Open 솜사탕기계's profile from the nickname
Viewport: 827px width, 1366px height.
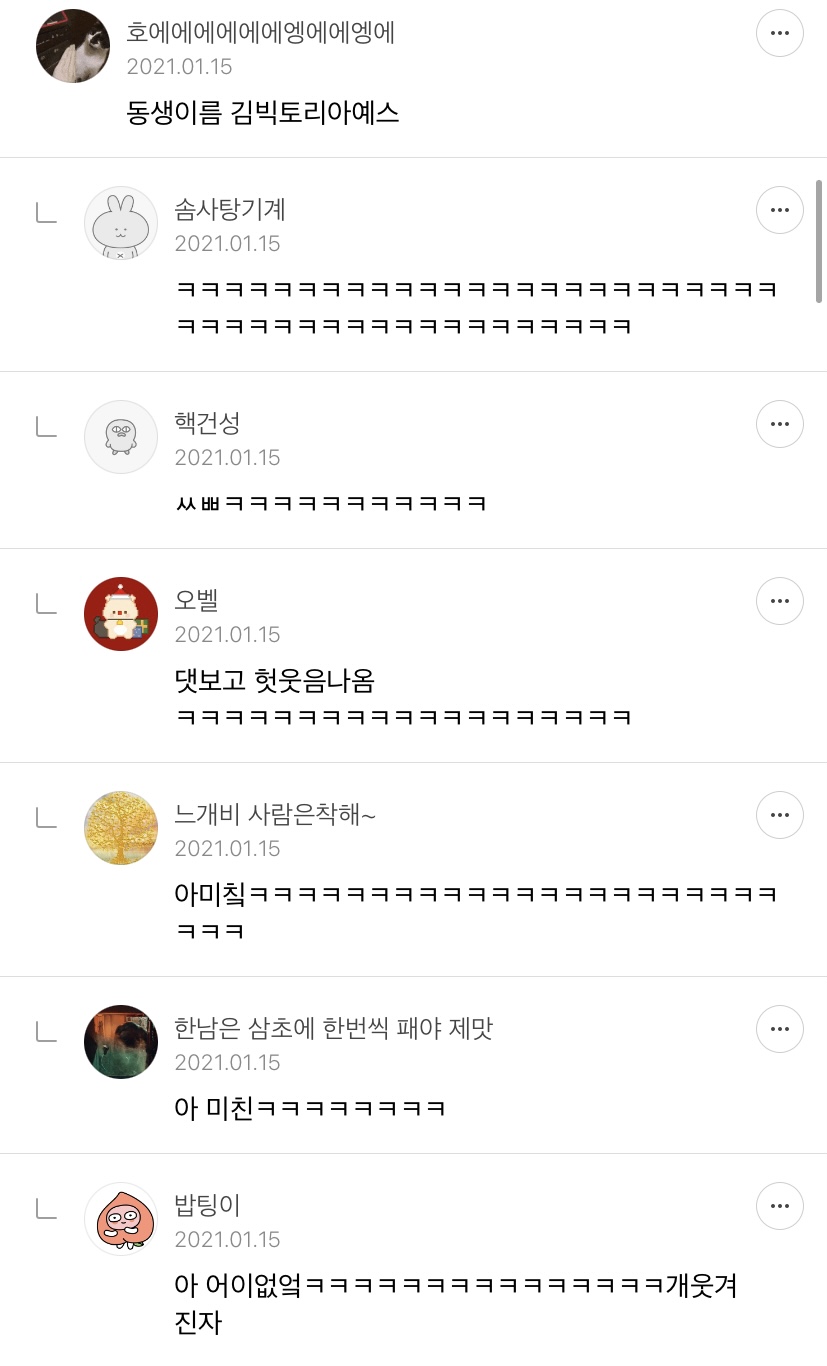[x=230, y=209]
